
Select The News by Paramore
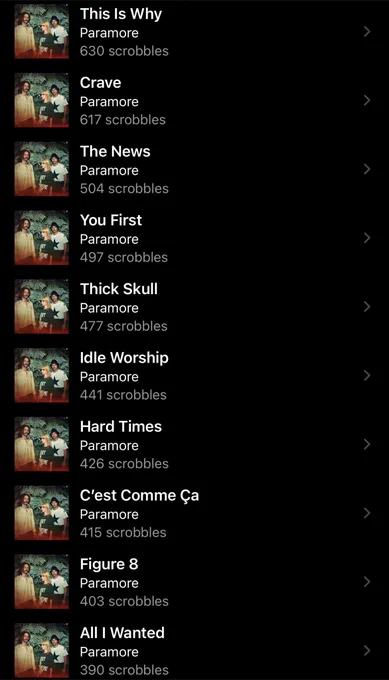point(194,169)
